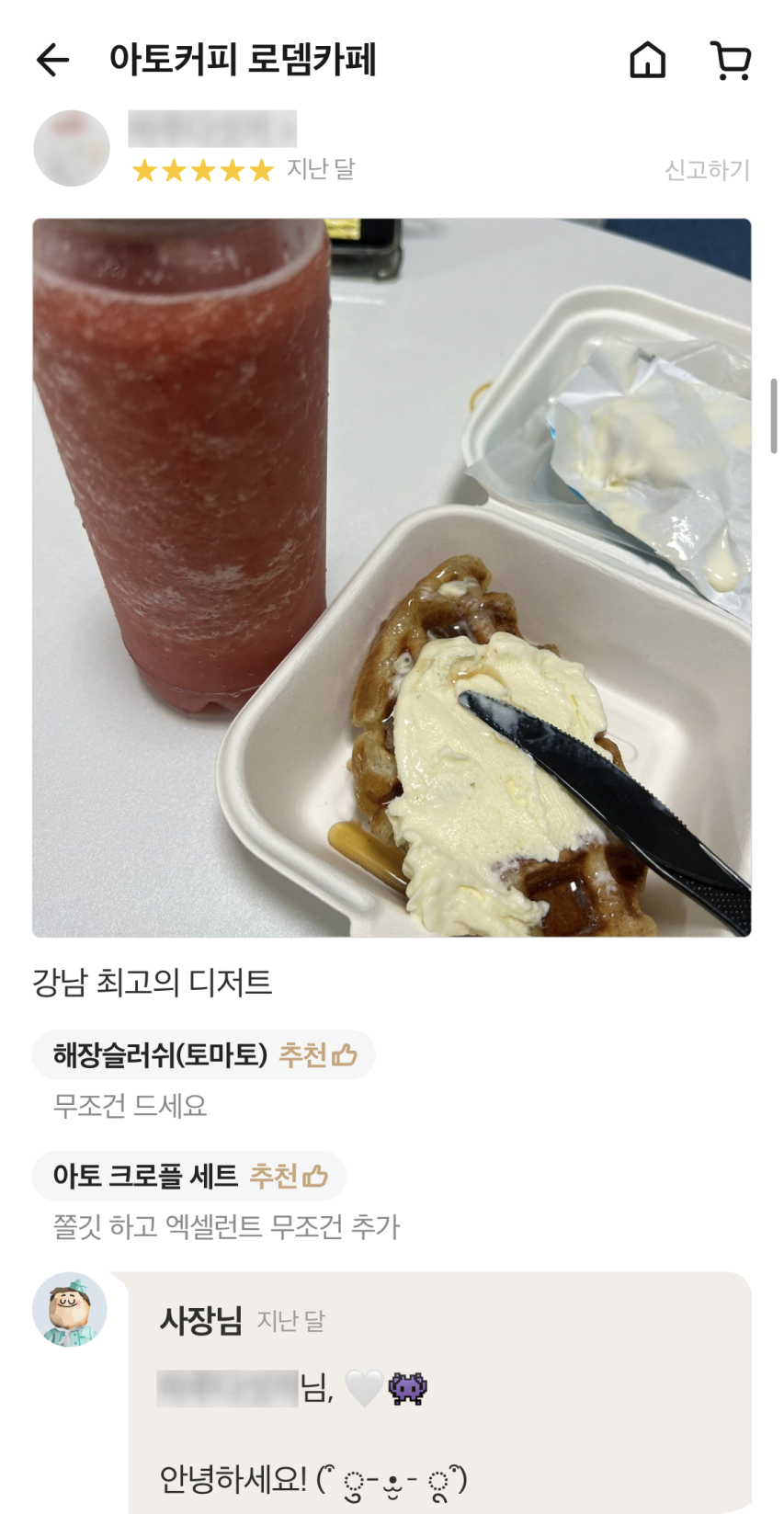784x1514 pixels.
Task: Open the home icon in the header
Action: (x=647, y=61)
